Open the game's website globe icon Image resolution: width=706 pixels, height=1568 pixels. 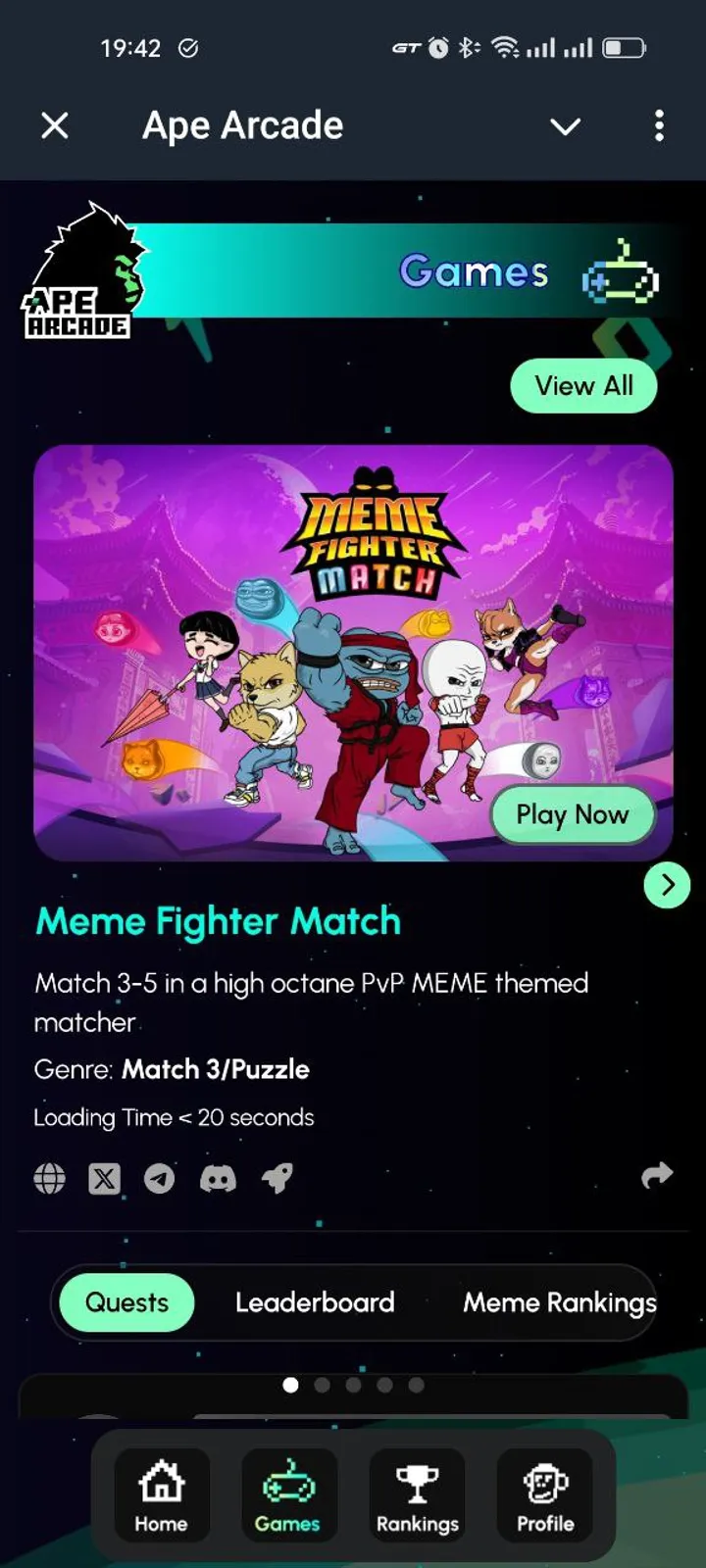pos(50,1178)
